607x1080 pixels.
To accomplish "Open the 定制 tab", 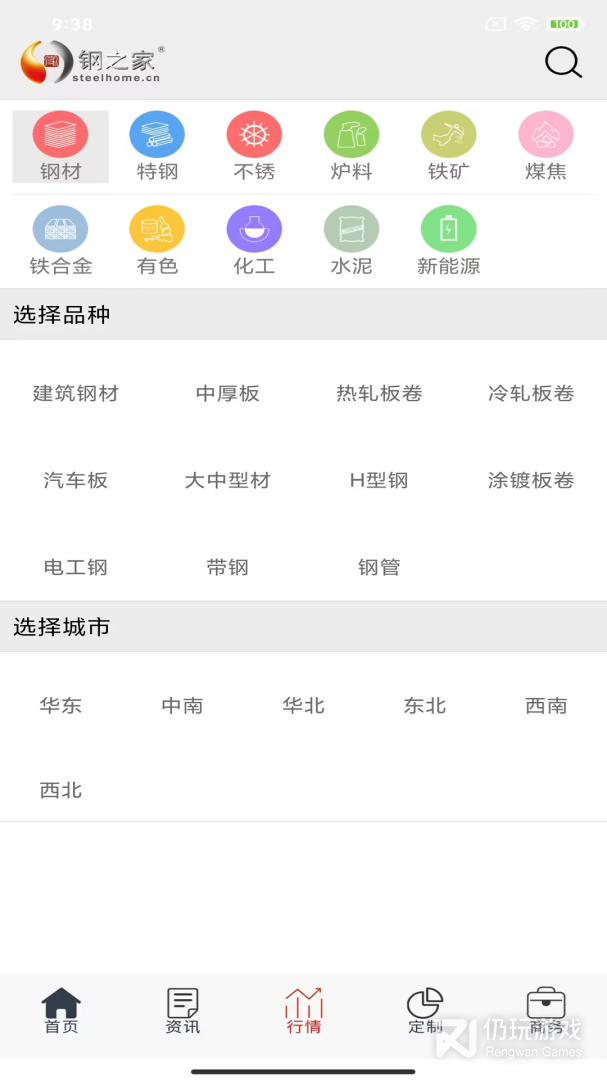I will (425, 1010).
